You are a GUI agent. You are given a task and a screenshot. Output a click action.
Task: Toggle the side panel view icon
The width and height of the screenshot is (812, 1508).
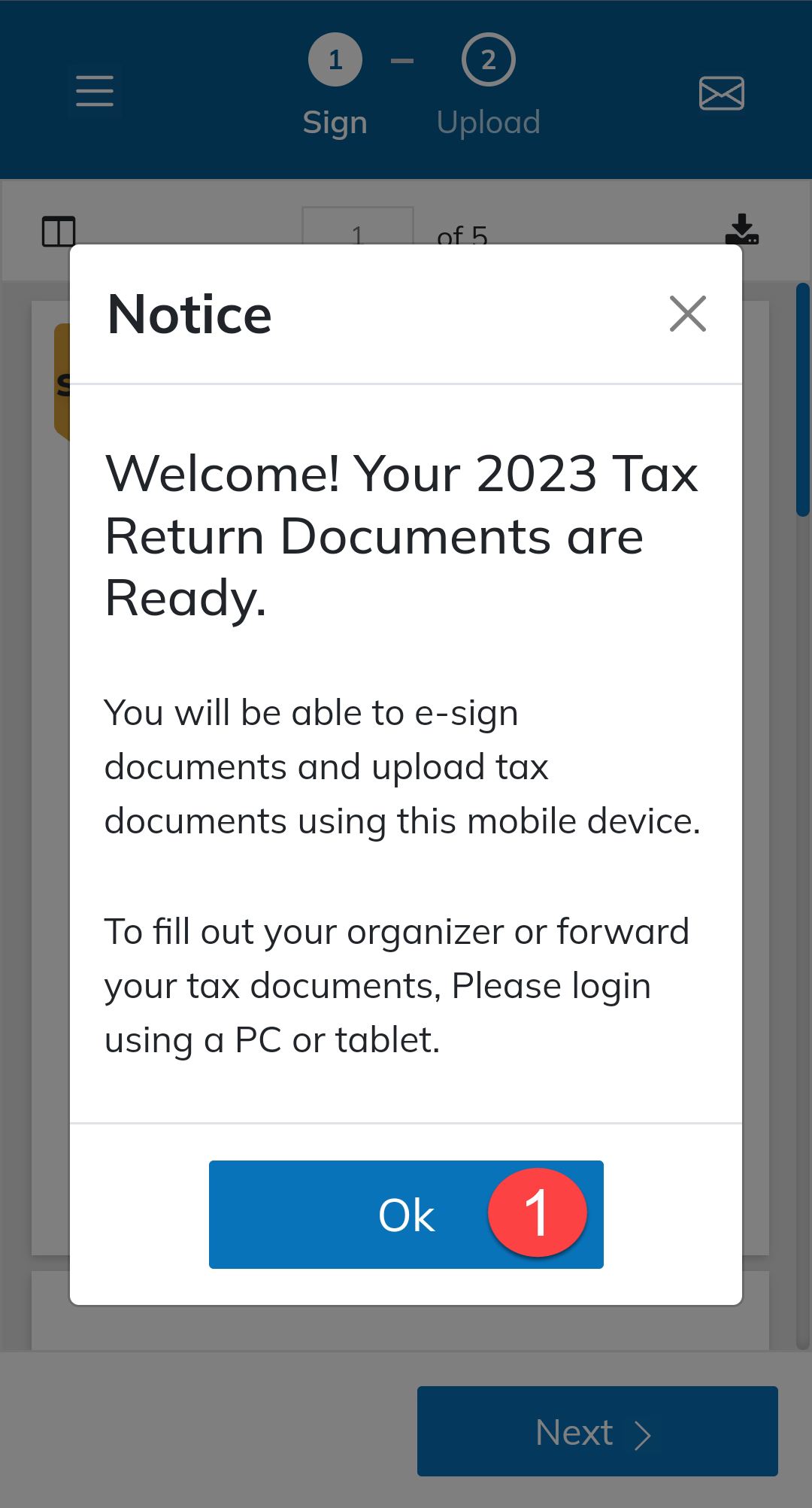[x=59, y=231]
